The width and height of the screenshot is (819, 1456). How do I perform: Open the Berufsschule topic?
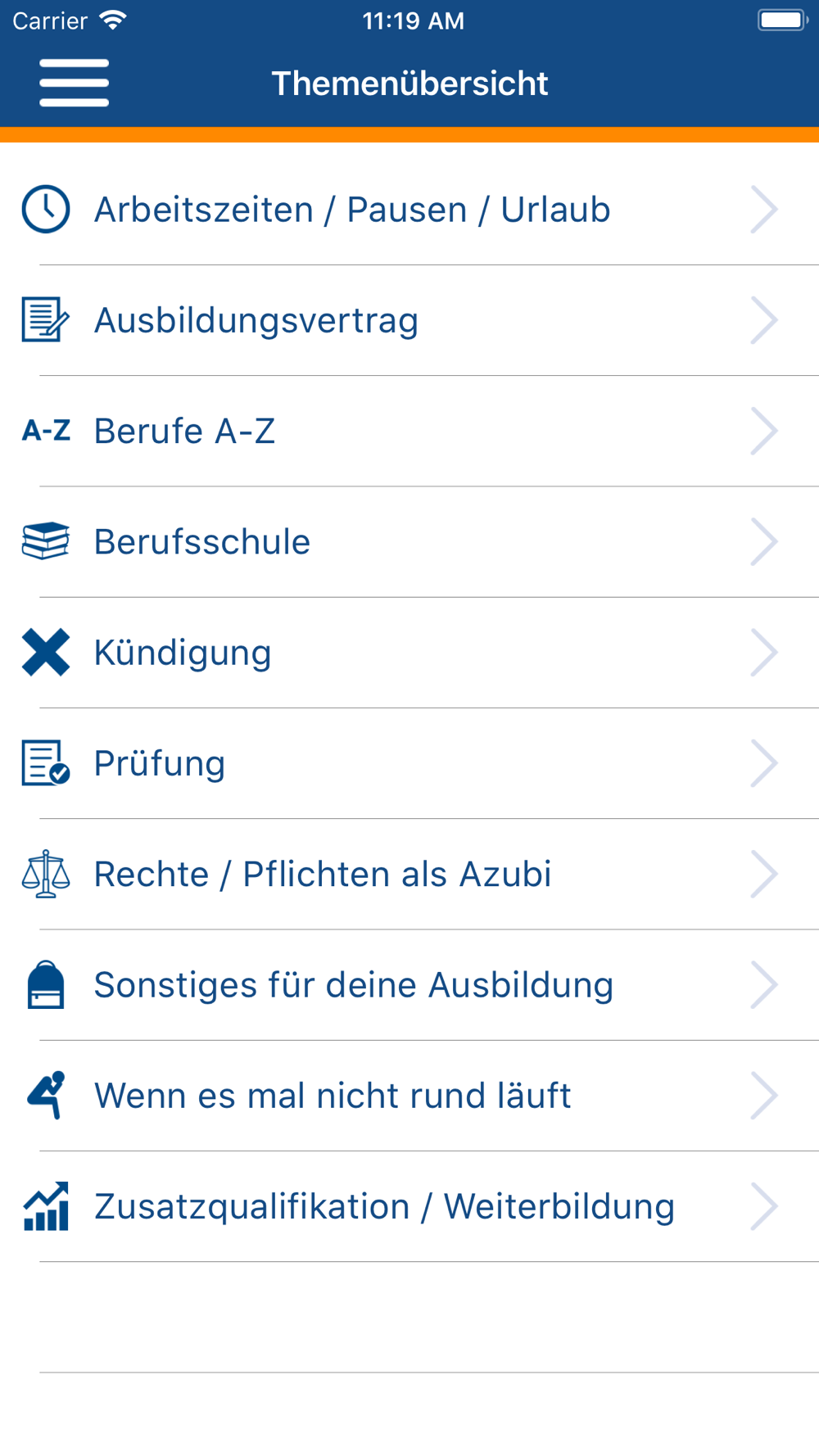click(409, 541)
